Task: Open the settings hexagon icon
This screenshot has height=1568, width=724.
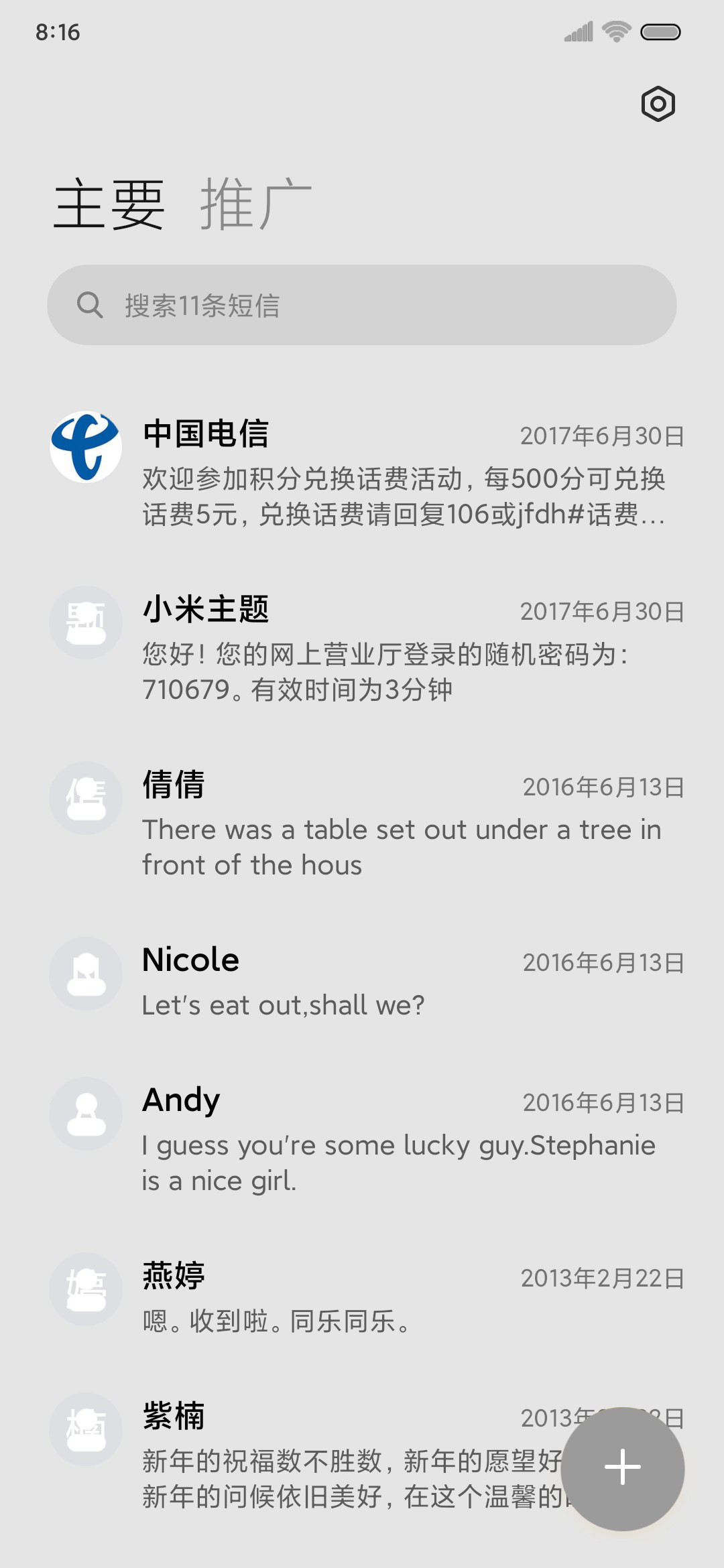Action: (x=658, y=104)
